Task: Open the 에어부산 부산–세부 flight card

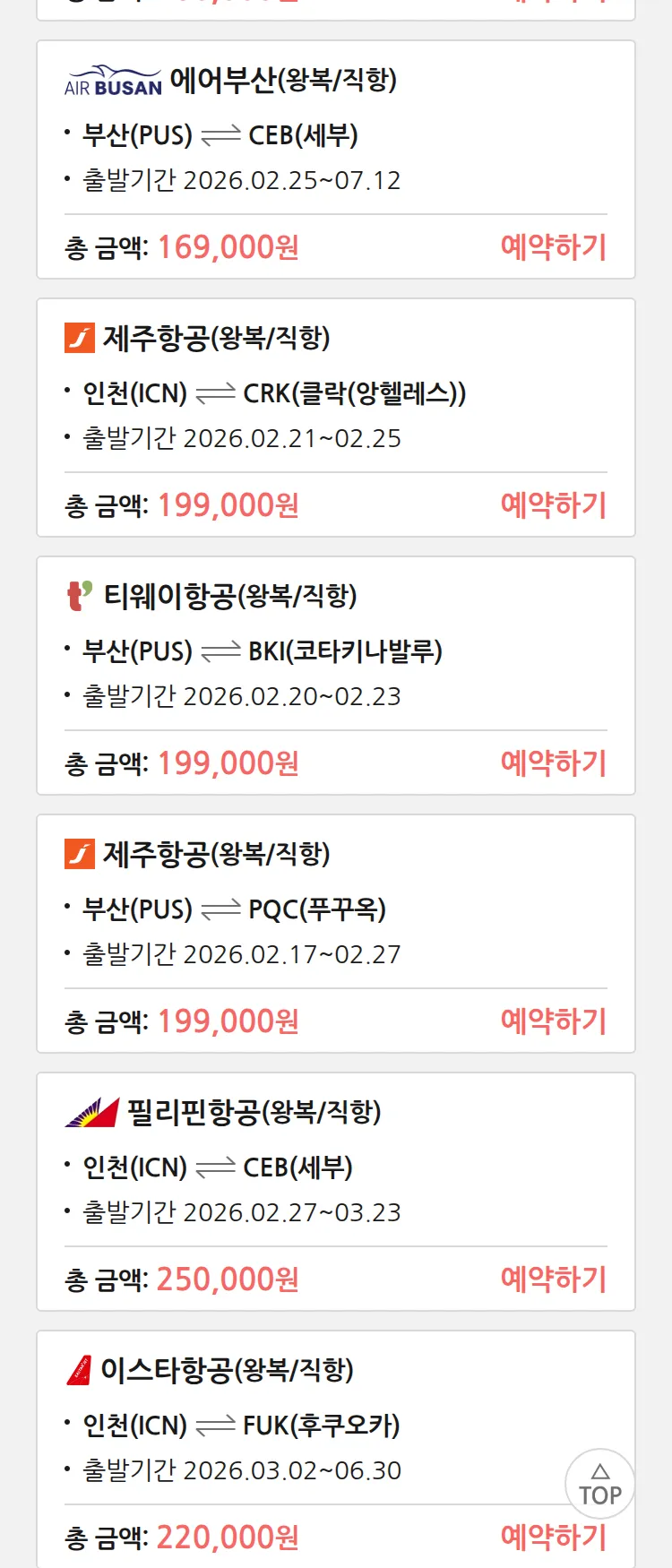Action: [x=335, y=134]
